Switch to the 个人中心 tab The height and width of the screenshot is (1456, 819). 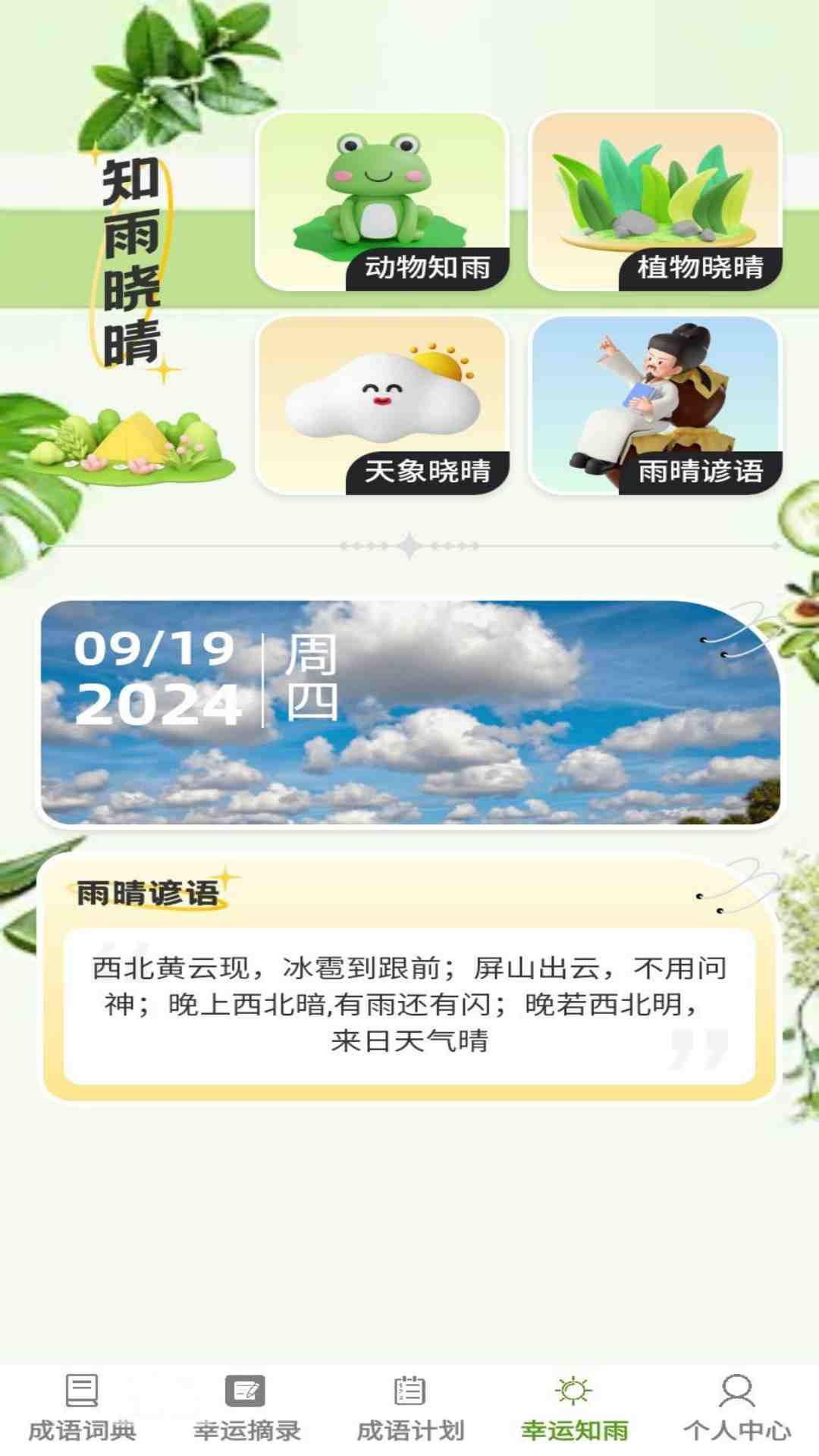(x=737, y=1409)
